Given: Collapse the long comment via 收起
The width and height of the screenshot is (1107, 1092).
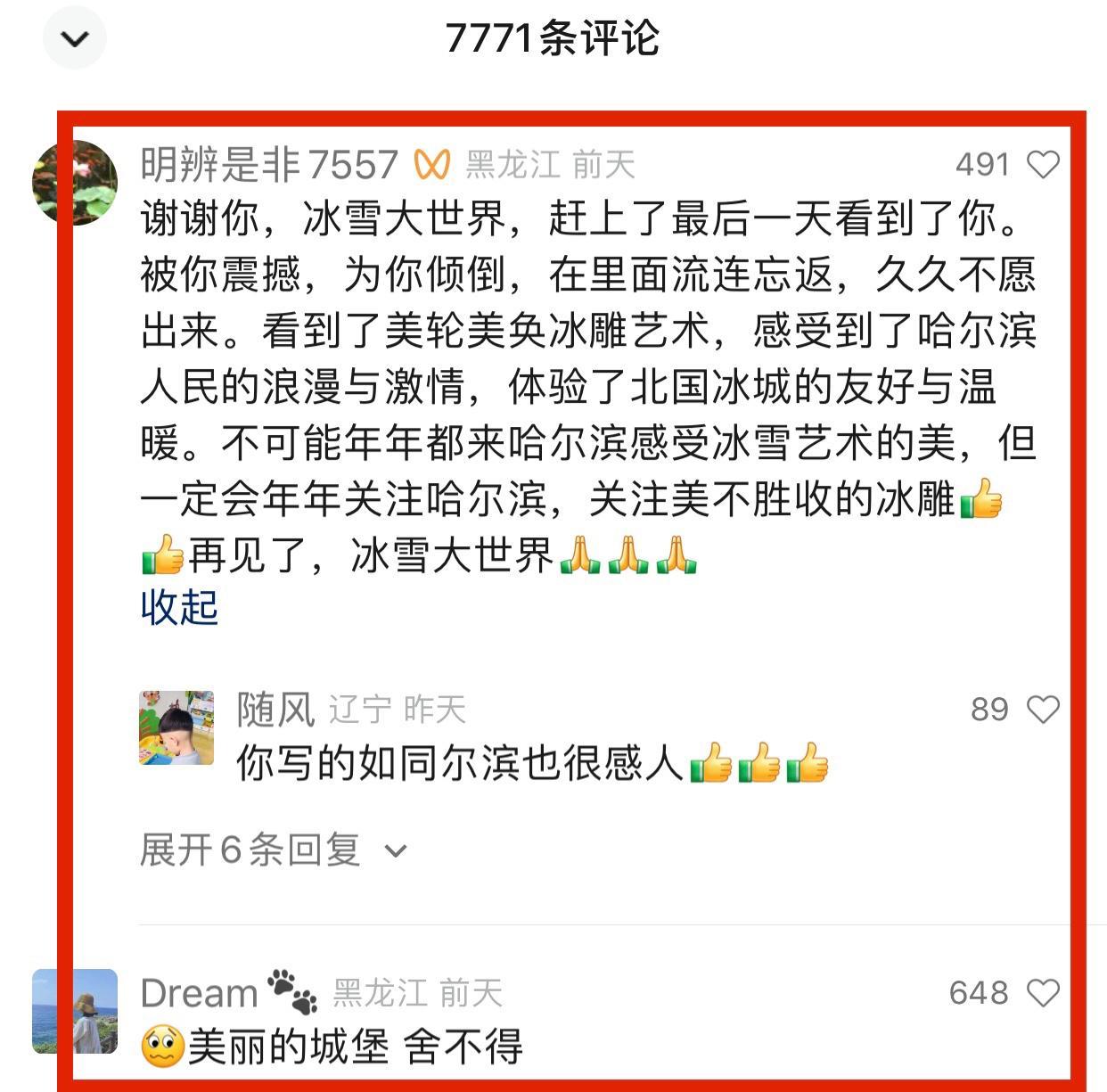Looking at the screenshot, I should click(x=179, y=607).
